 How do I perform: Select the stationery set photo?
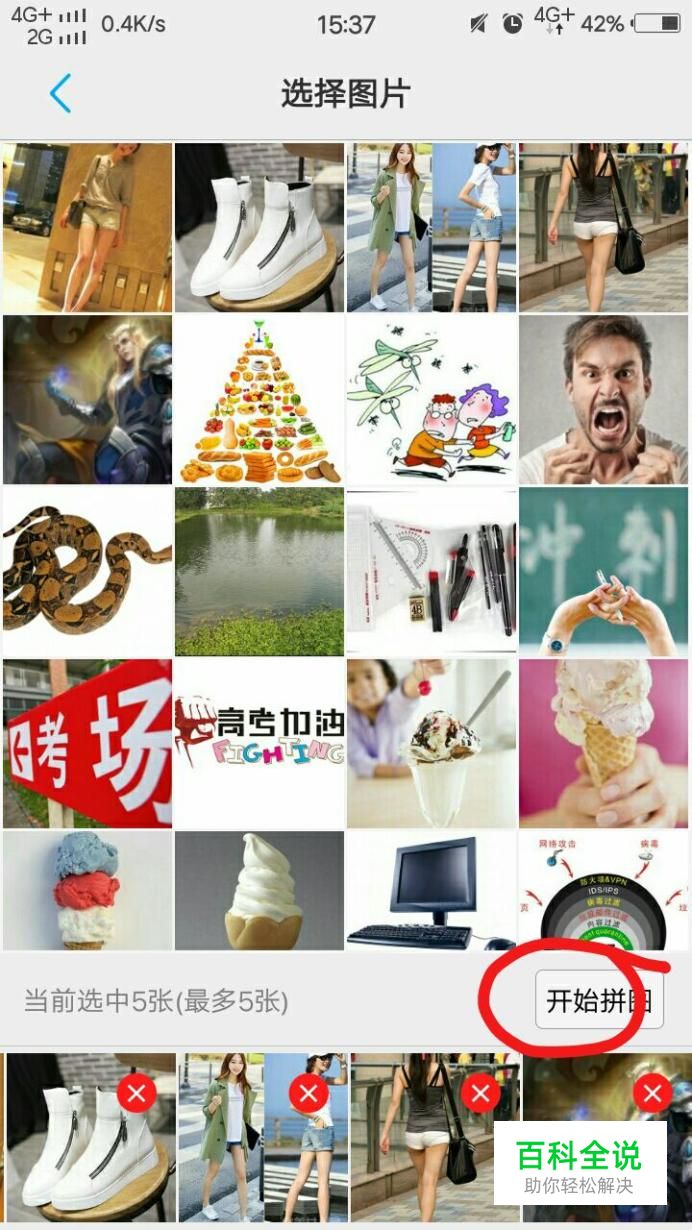click(x=431, y=572)
